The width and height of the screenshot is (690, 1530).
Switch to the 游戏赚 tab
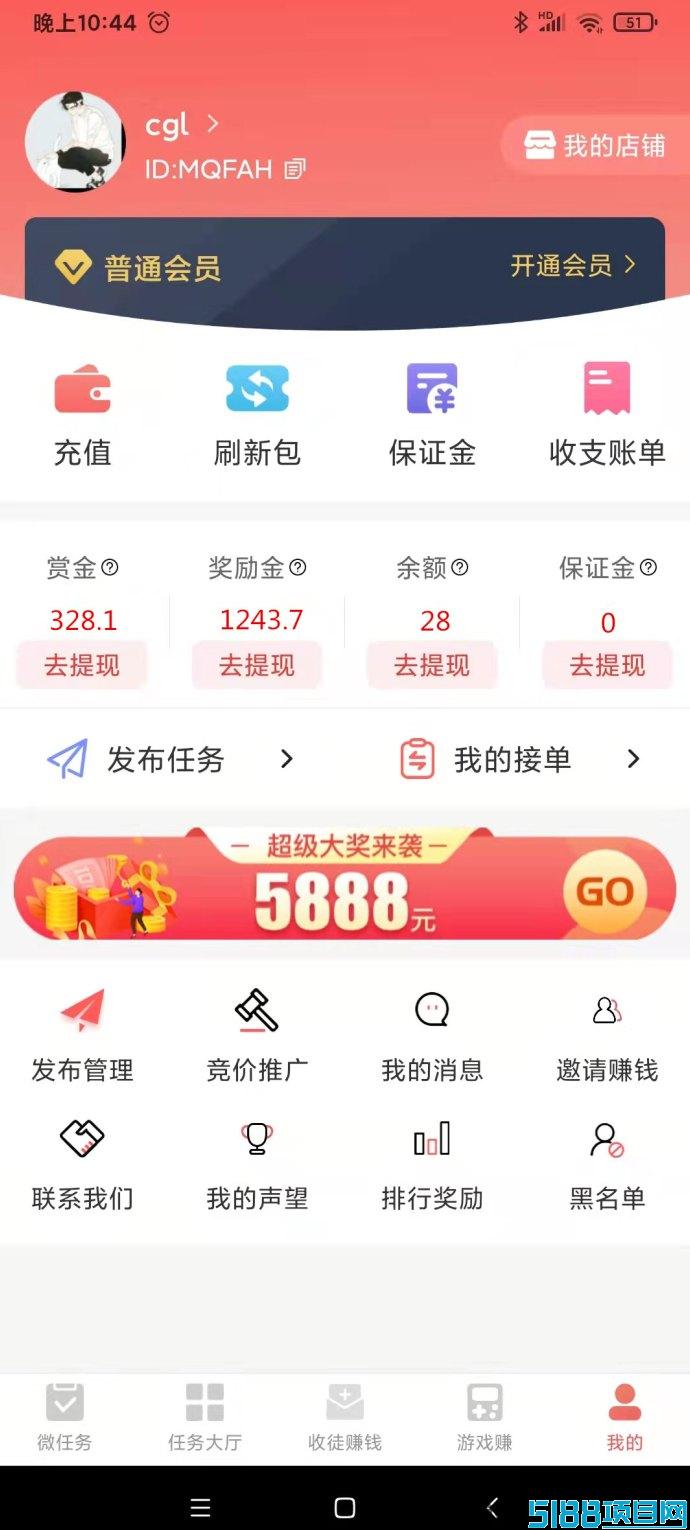pos(485,1417)
